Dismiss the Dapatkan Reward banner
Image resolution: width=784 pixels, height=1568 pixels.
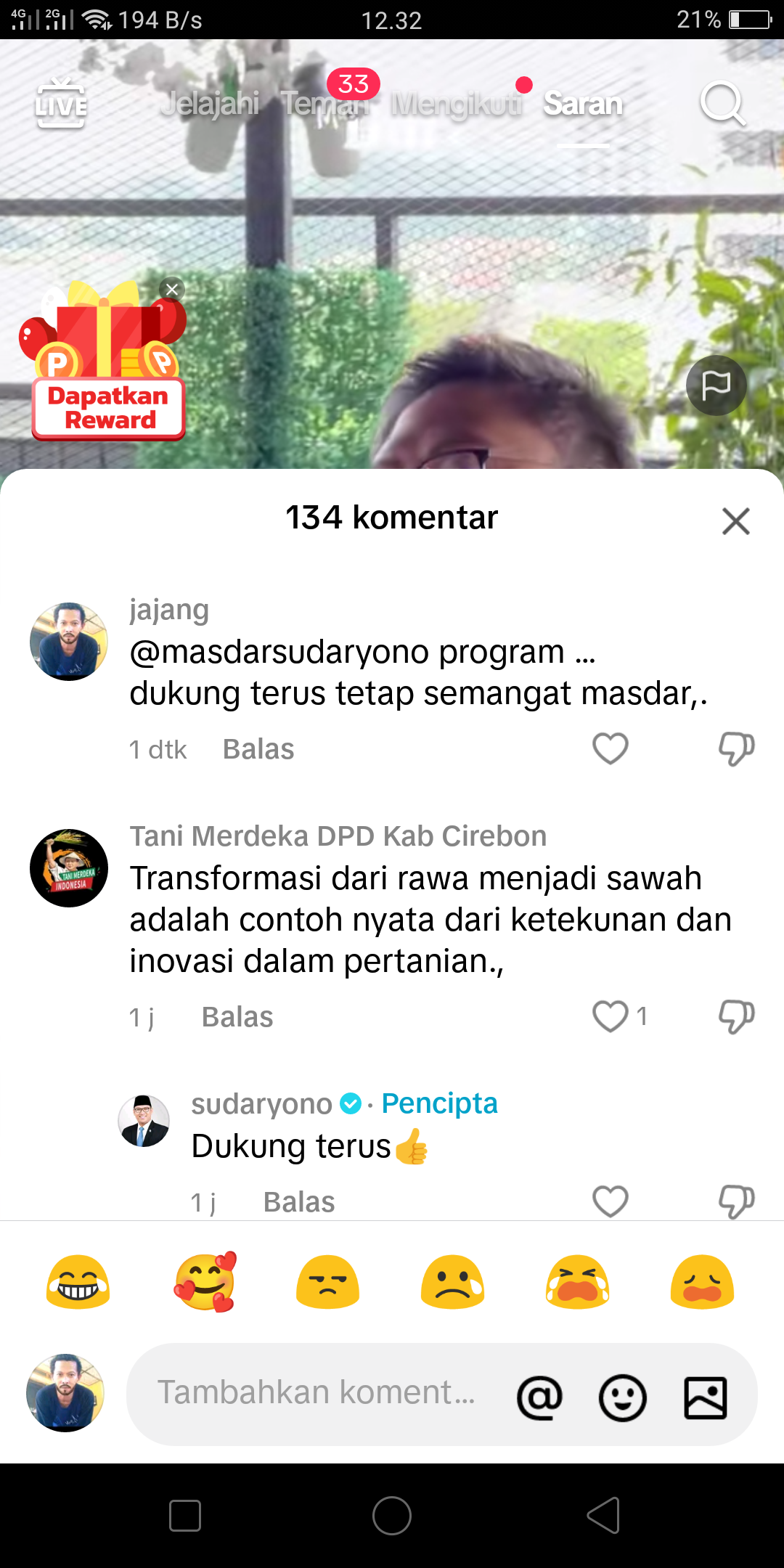172,290
